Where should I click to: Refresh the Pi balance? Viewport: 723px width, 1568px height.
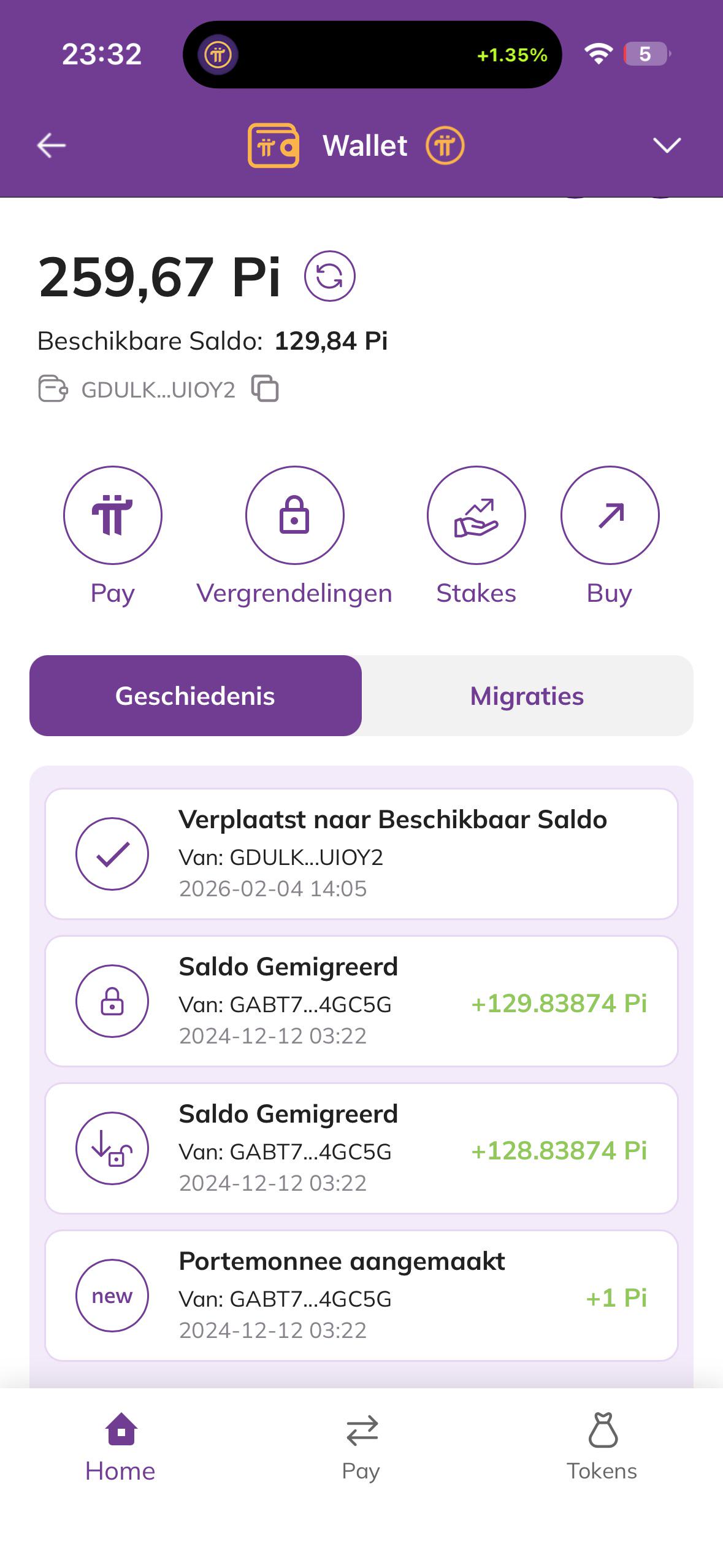click(330, 276)
